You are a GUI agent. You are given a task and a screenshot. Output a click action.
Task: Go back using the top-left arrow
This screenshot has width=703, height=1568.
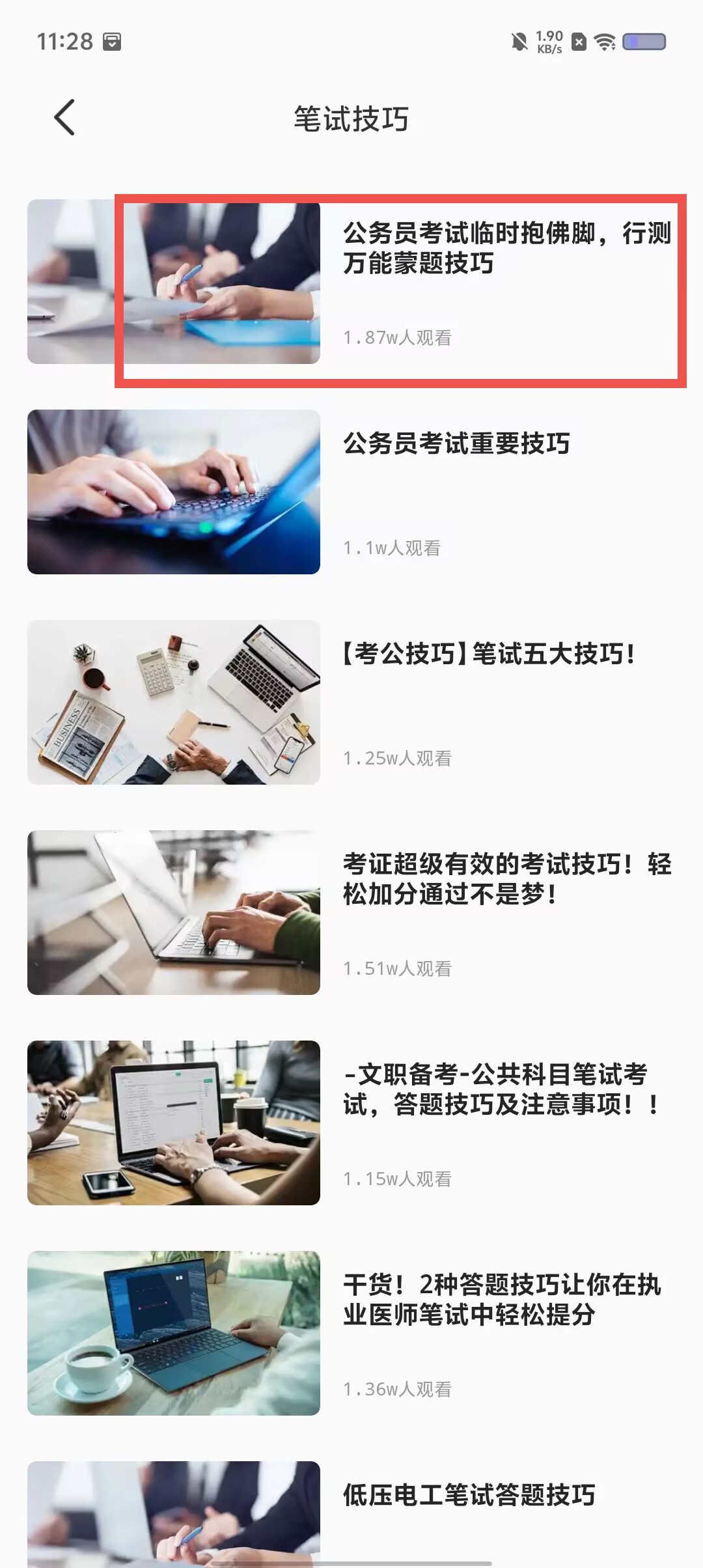point(64,118)
